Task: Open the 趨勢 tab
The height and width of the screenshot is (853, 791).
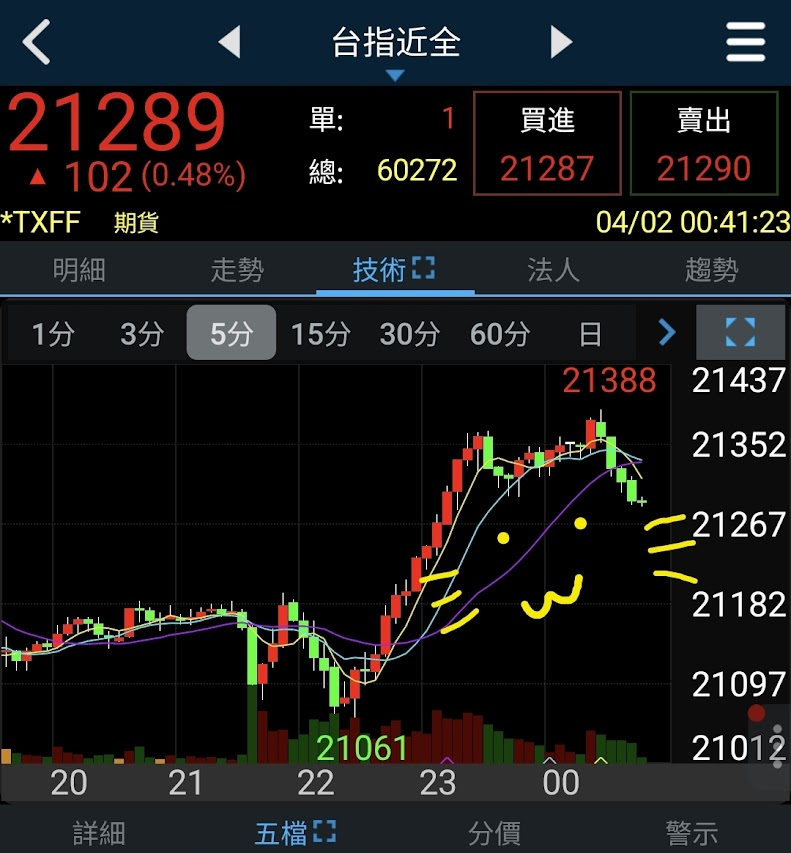Action: pos(711,269)
